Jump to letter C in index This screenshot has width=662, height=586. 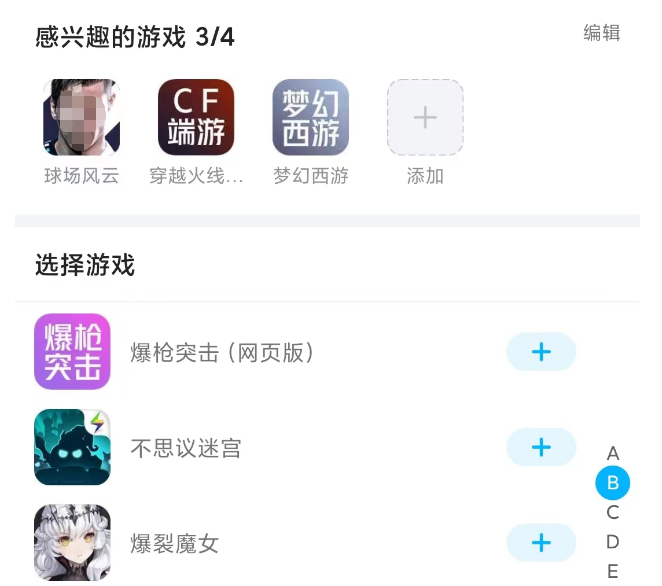(613, 513)
